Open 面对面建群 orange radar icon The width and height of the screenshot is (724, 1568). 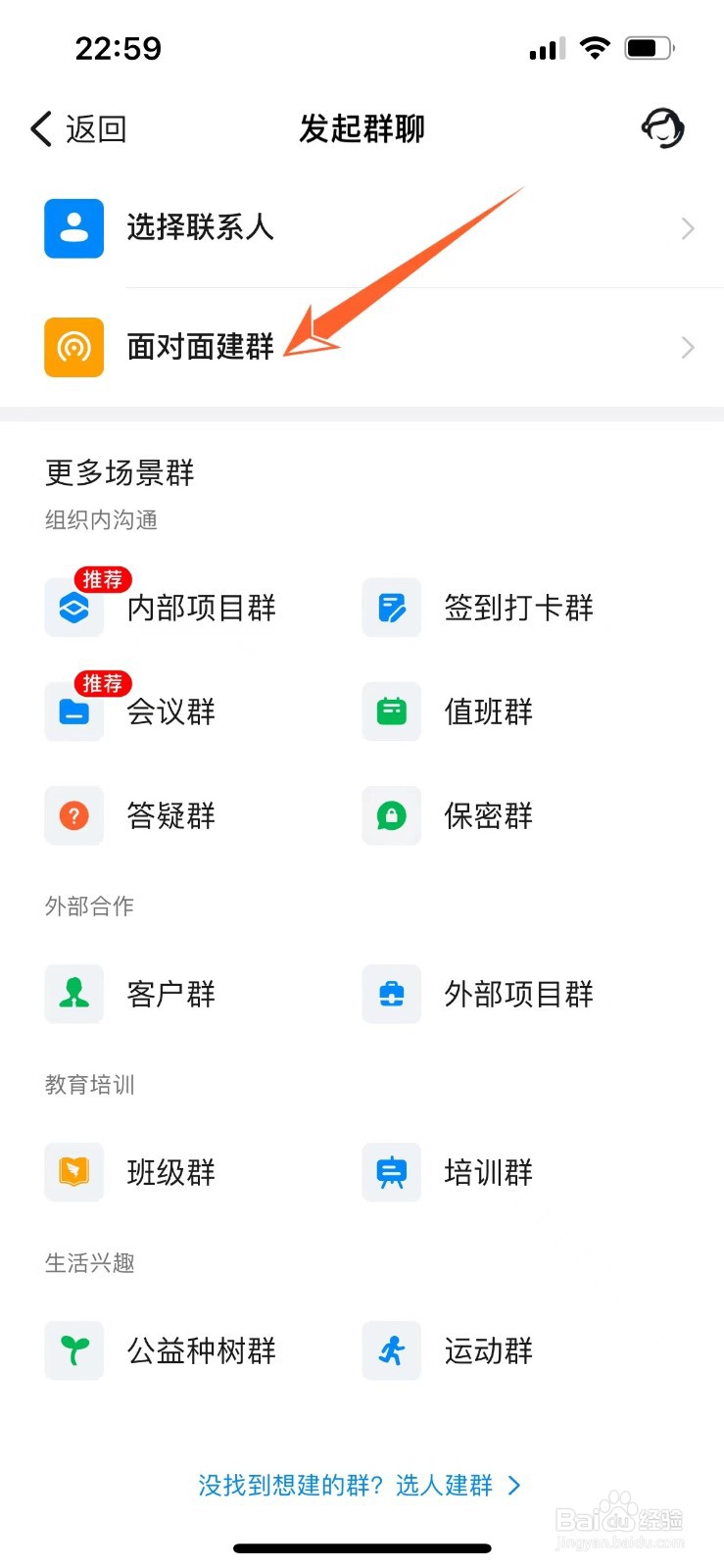[73, 348]
